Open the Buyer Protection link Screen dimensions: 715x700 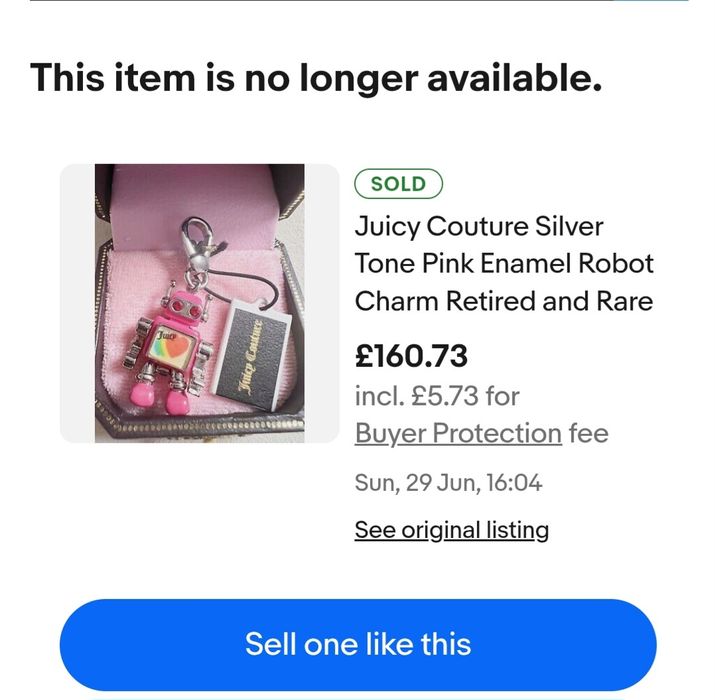[458, 433]
